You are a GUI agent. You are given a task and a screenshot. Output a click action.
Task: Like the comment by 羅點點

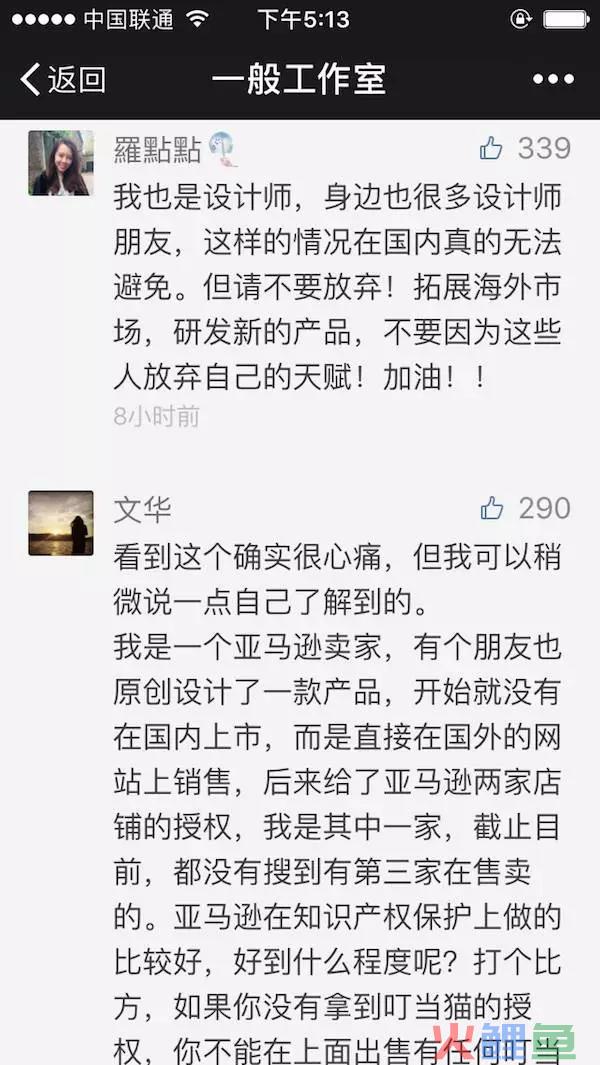click(491, 149)
